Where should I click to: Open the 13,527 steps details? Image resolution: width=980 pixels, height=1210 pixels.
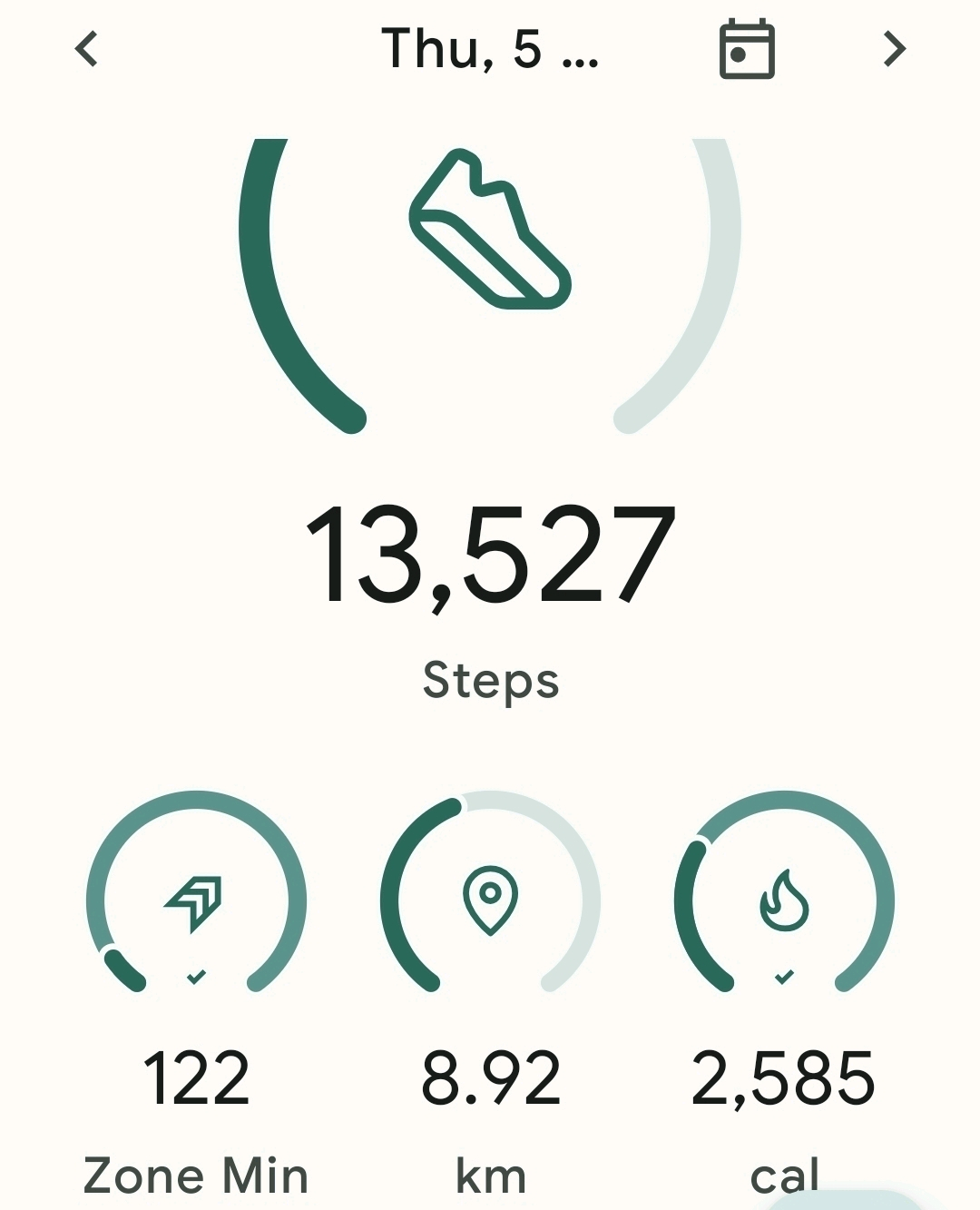[490, 554]
